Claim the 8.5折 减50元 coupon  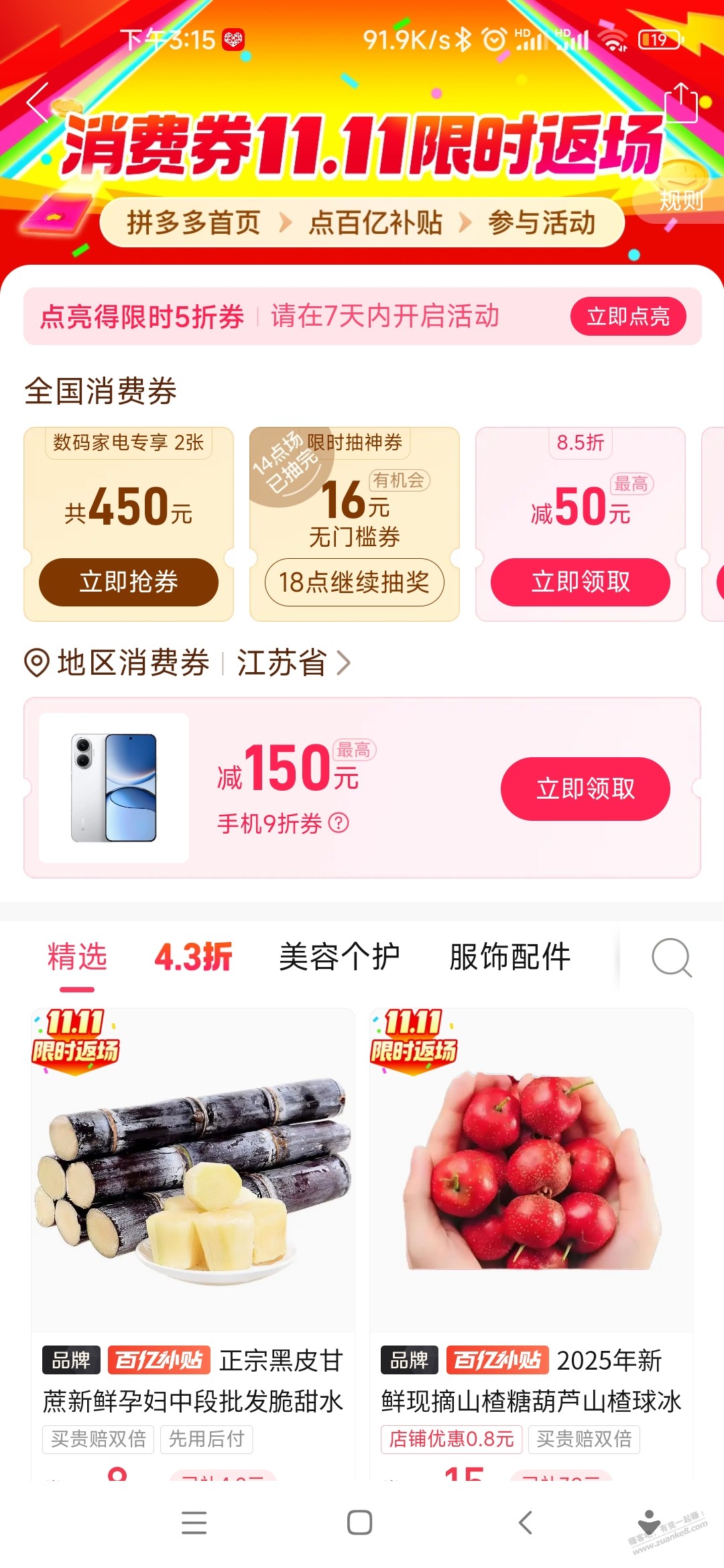(580, 582)
